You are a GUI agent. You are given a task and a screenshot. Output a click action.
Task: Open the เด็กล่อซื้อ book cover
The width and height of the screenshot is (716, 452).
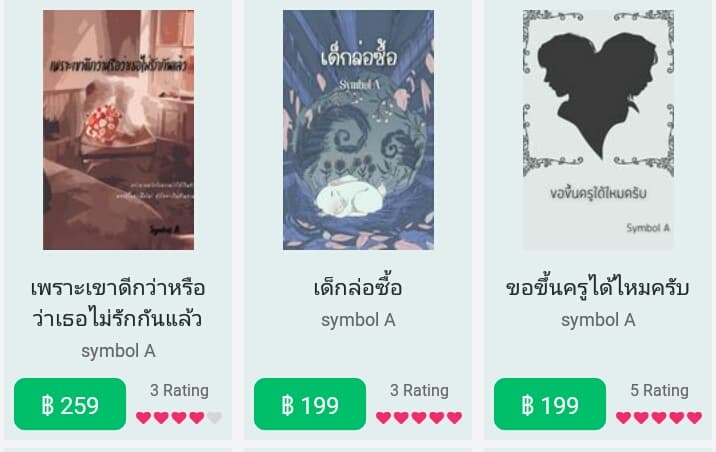[358, 130]
